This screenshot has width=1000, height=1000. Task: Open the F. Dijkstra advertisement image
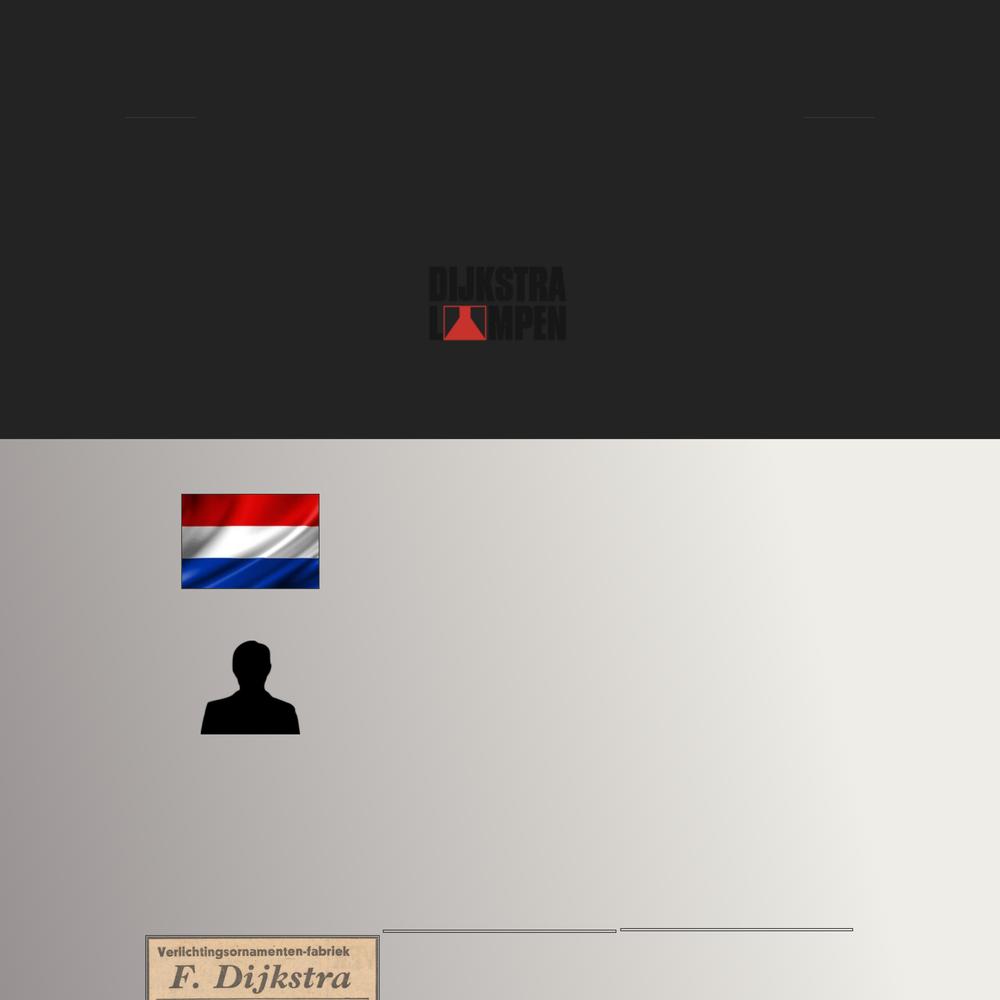tap(262, 968)
